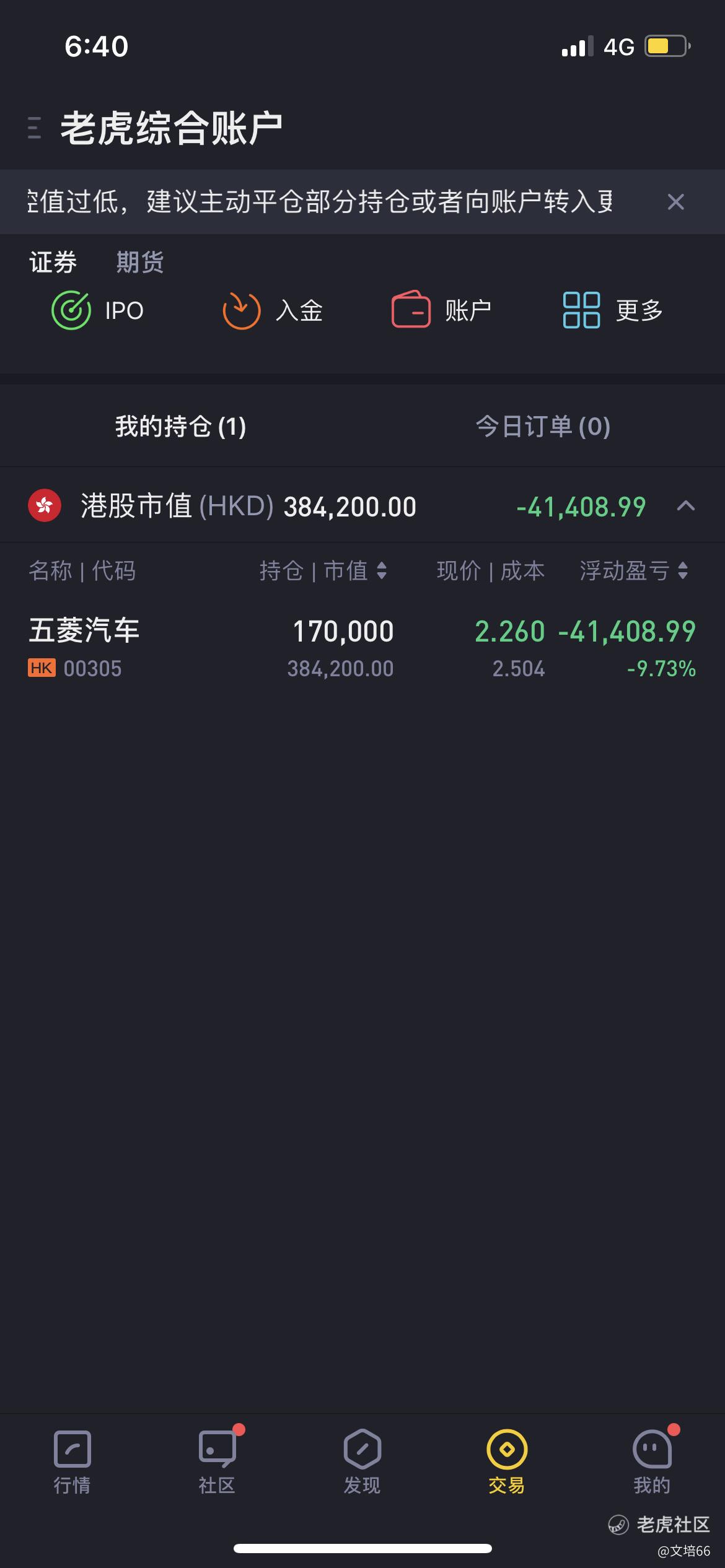
Task: Collapse the 港股市值 holdings section
Action: pyautogui.click(x=685, y=506)
